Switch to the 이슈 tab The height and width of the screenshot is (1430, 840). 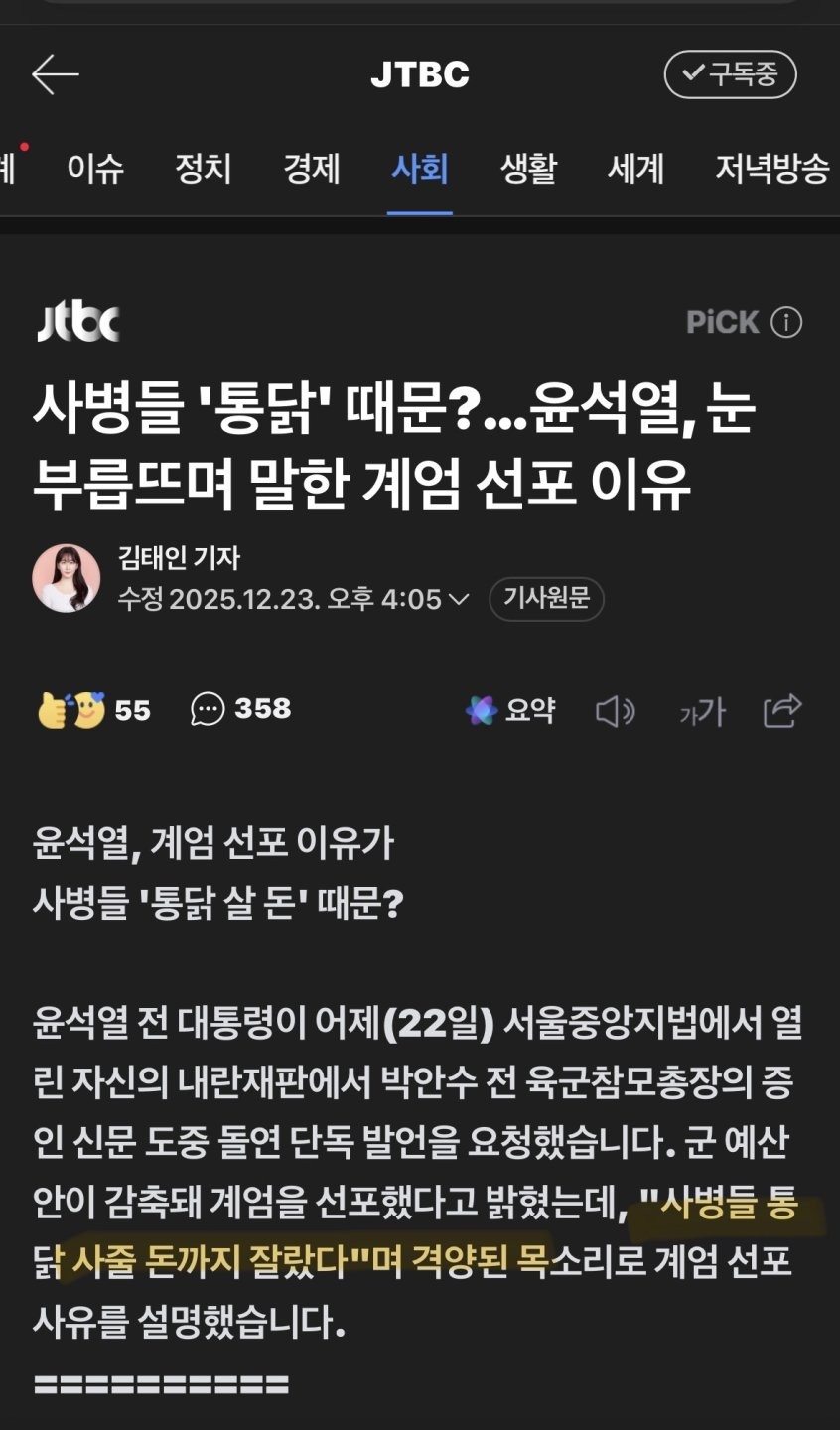click(95, 169)
